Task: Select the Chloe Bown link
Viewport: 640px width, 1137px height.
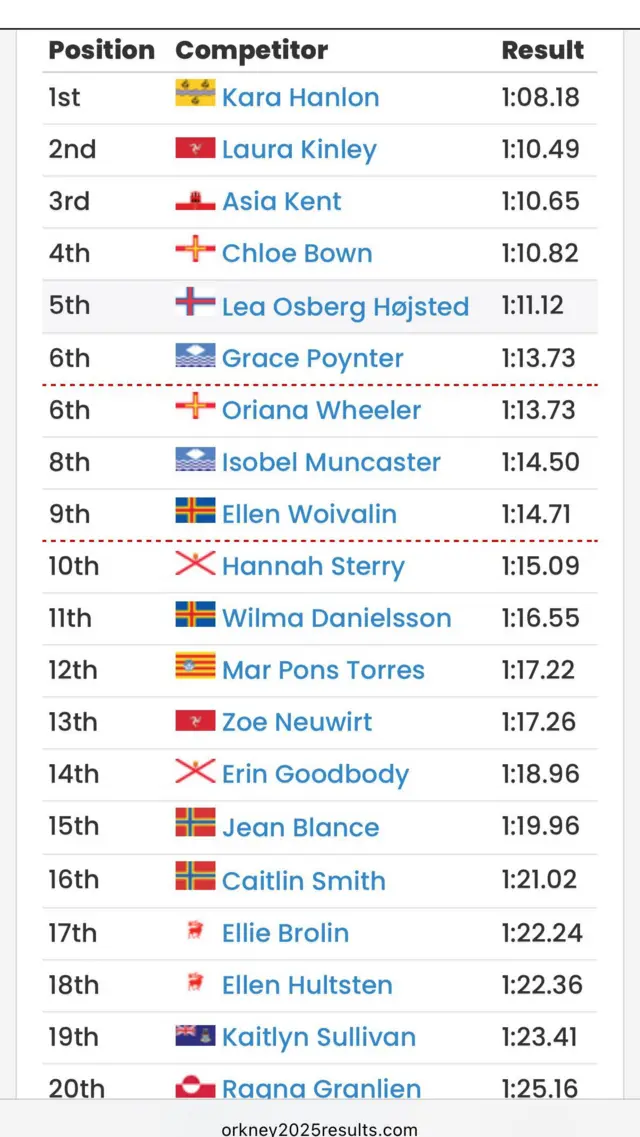Action: tap(297, 254)
